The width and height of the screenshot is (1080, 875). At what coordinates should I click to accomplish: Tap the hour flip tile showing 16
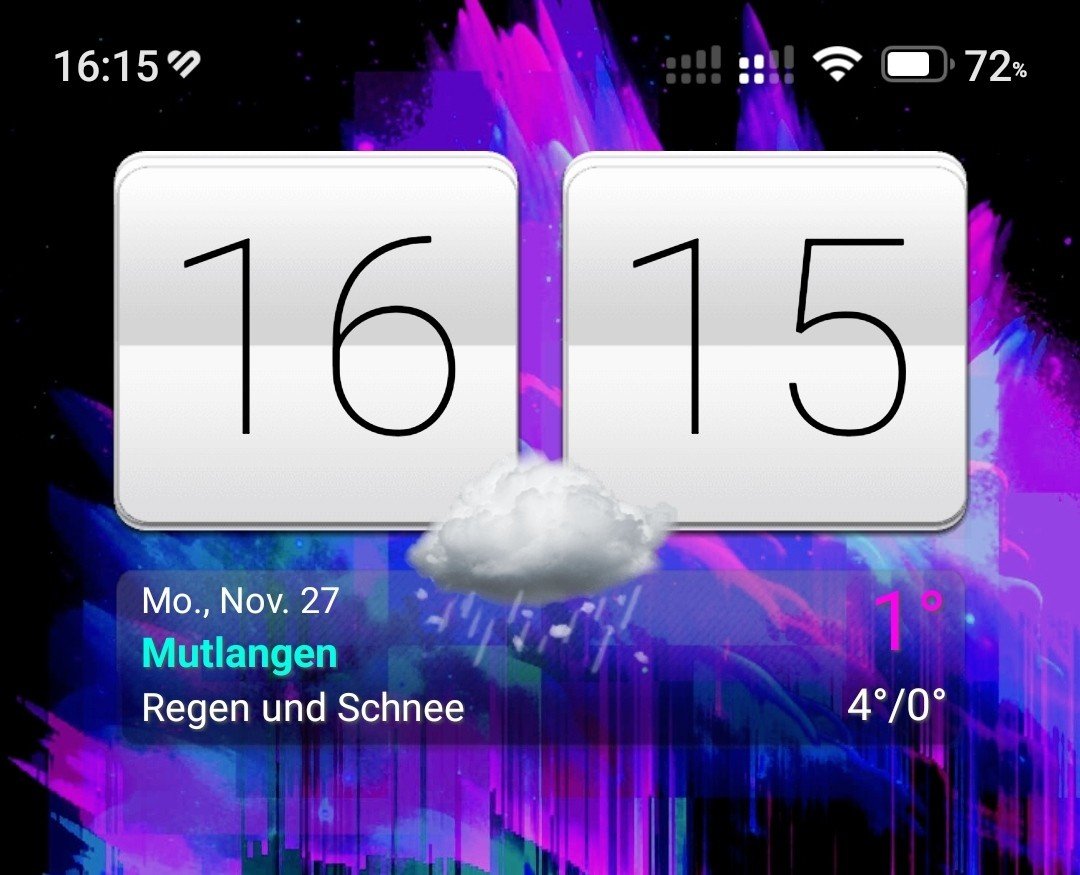click(315, 340)
